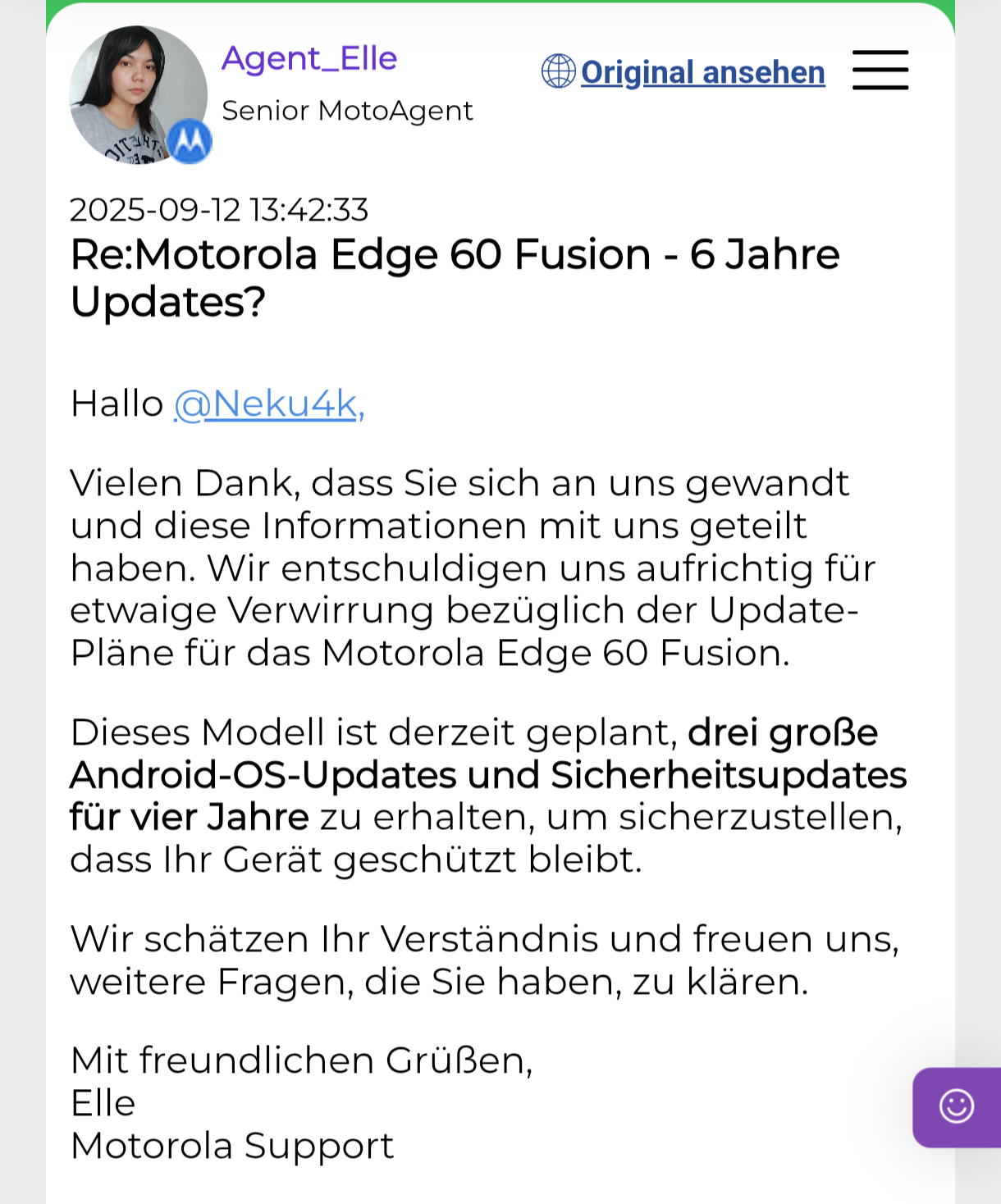Open the hamburger menu of the post

(x=880, y=71)
